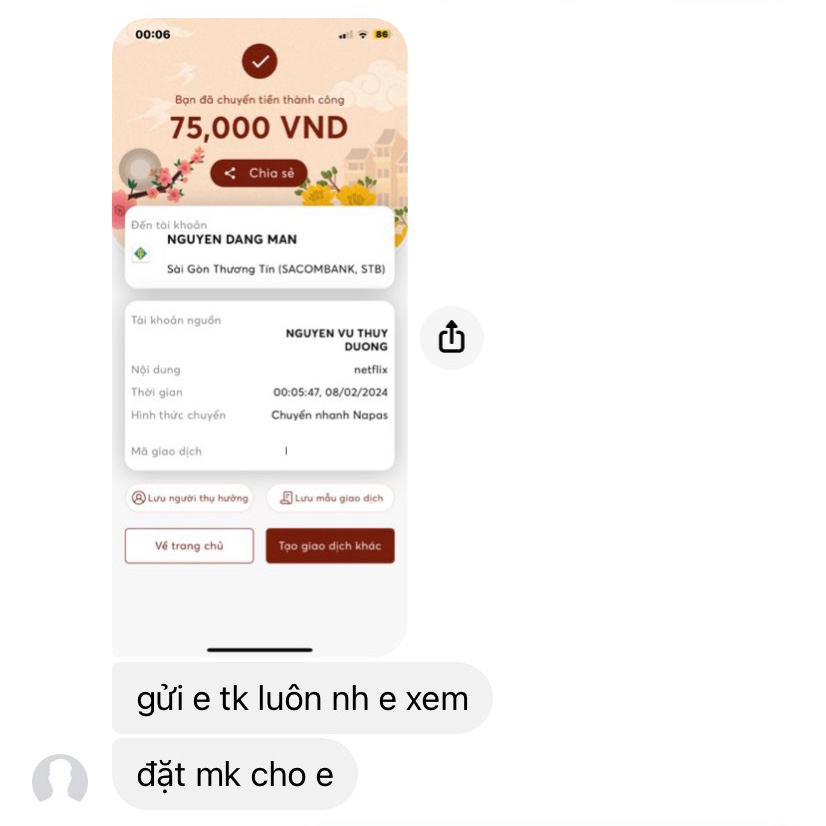Share the image with the forward icon
826x826 pixels.
coord(452,338)
